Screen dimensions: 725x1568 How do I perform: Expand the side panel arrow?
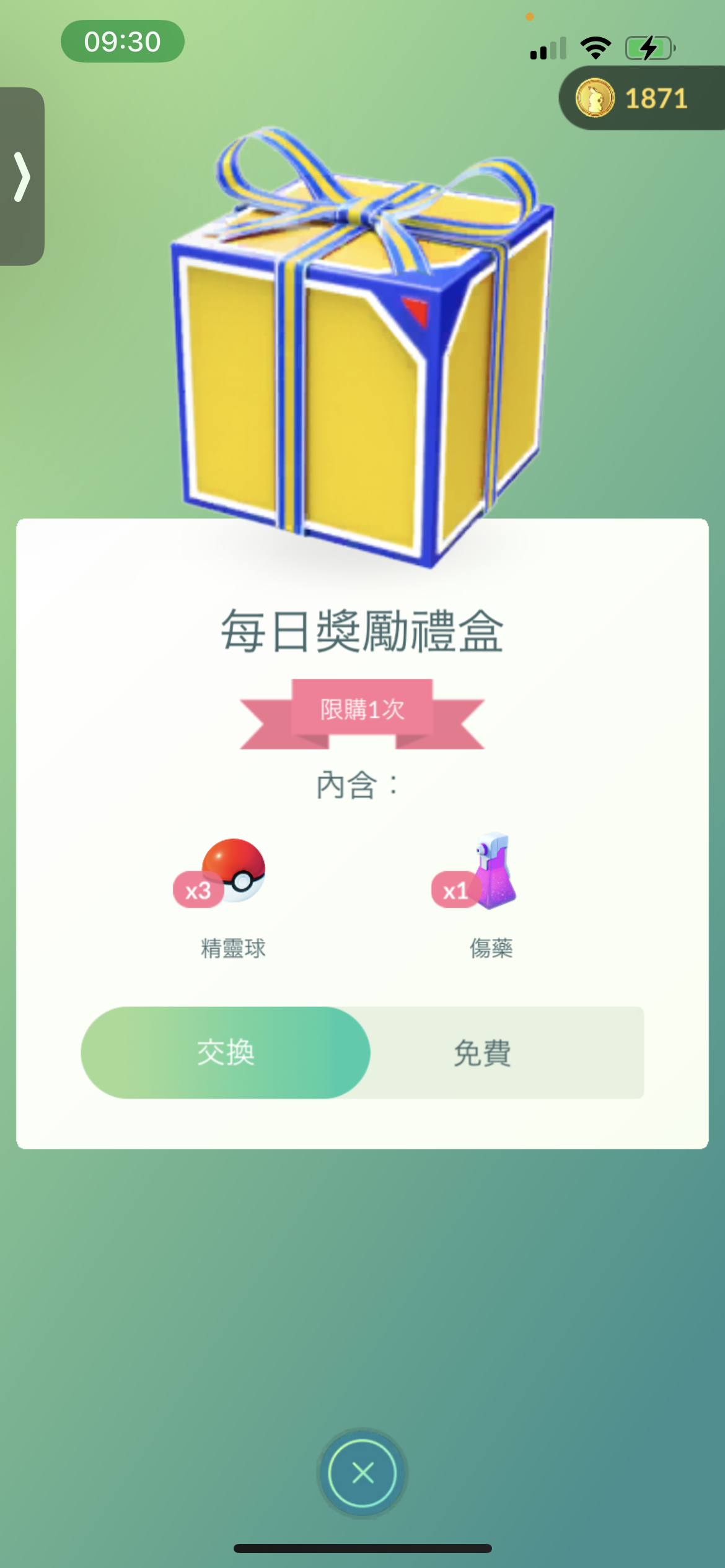[22, 177]
